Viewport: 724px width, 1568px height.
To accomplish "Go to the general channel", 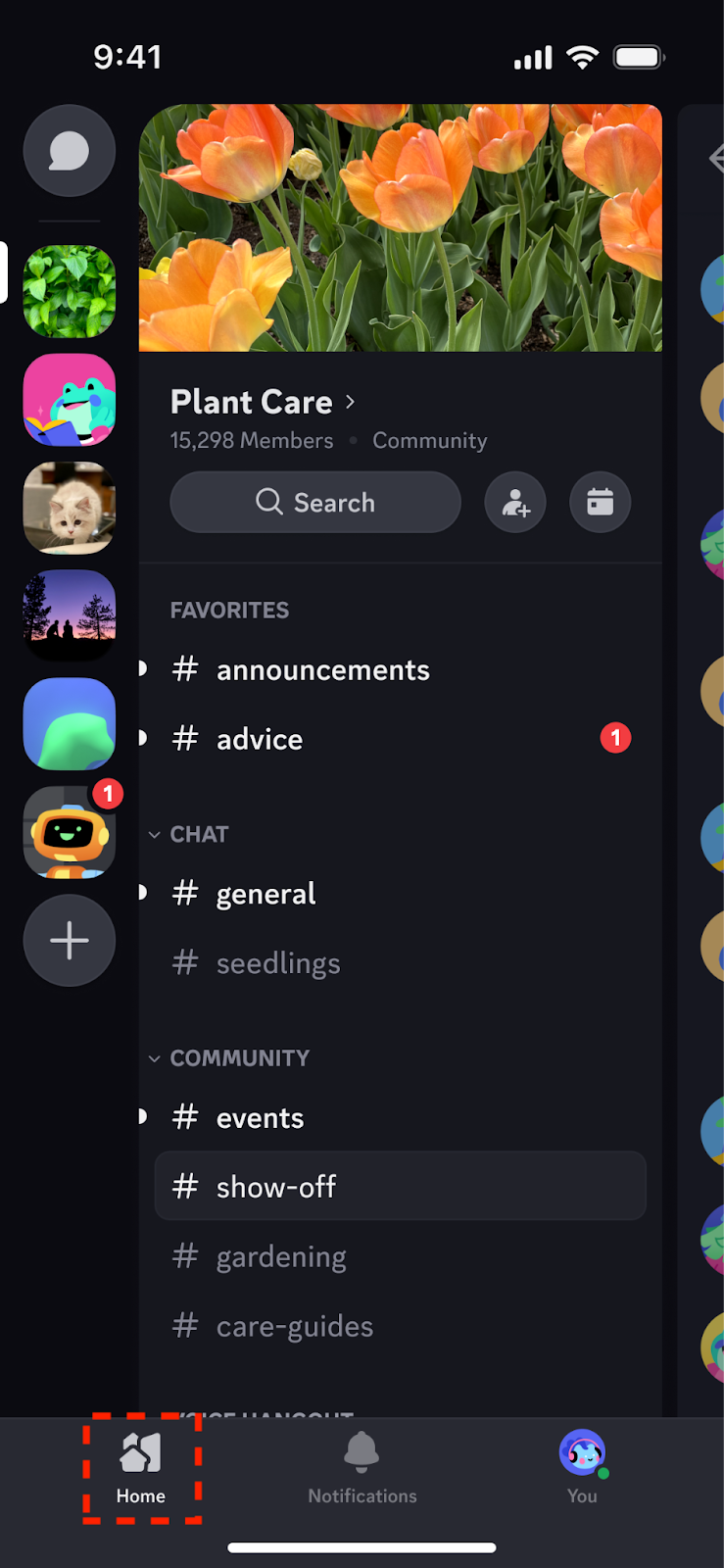I will (x=265, y=894).
